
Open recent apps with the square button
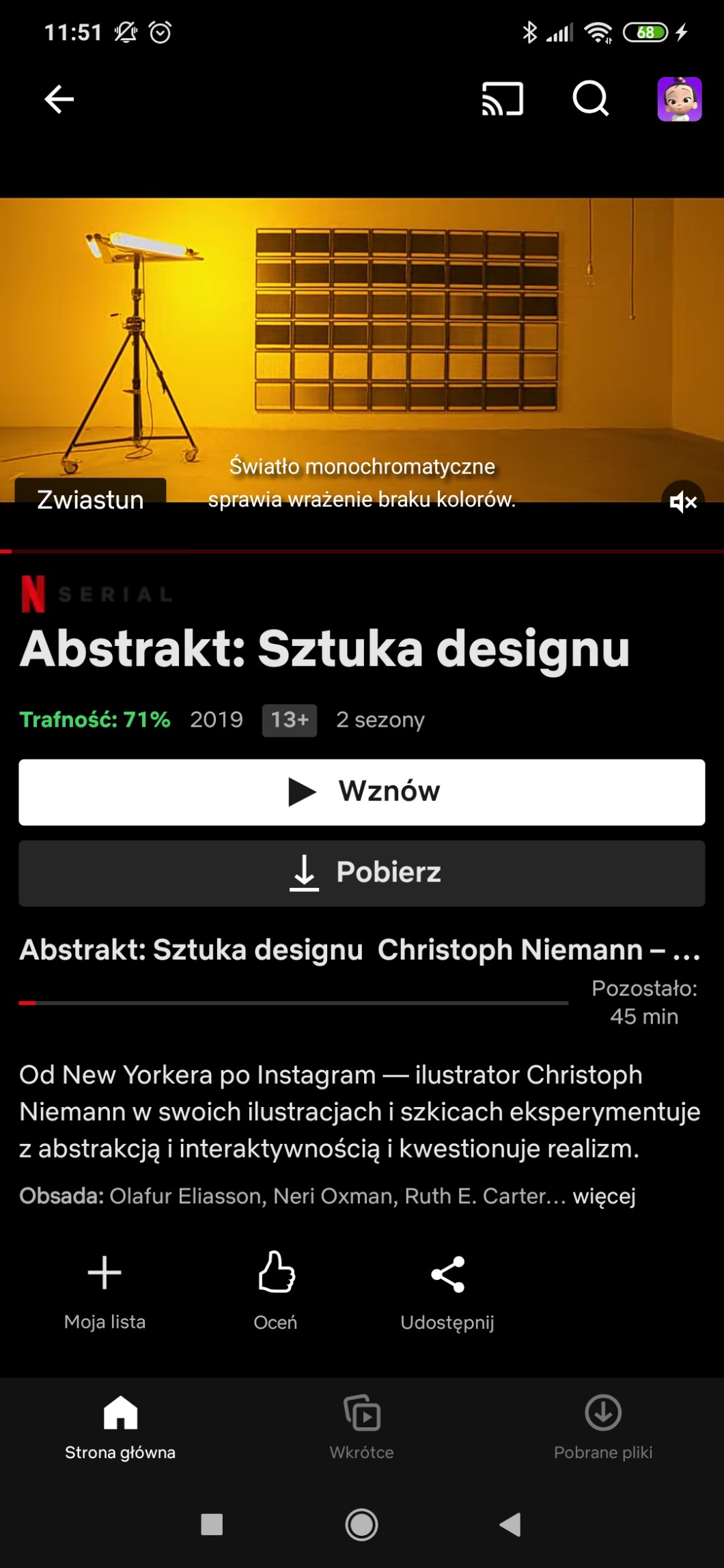(x=212, y=1524)
